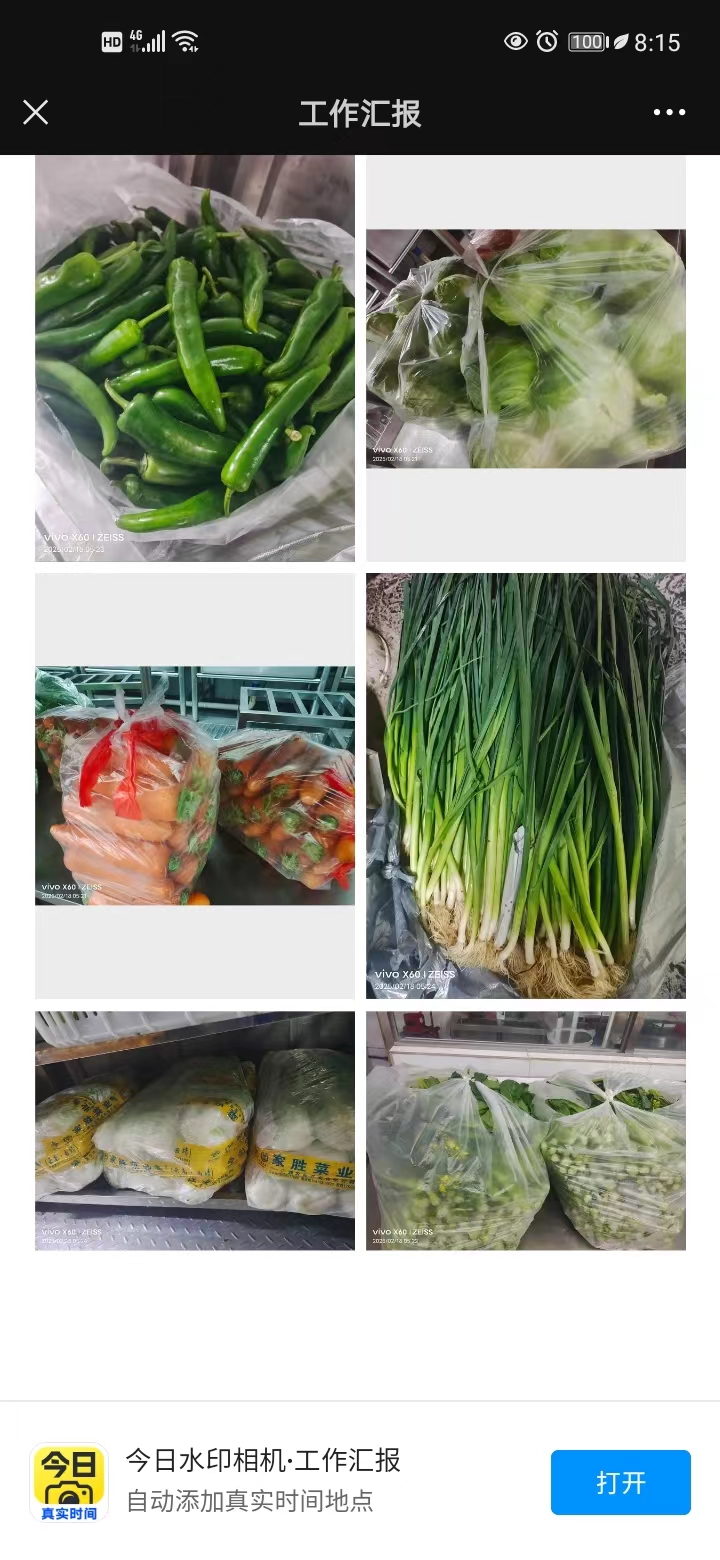Screen dimensions: 720x1560
Task: View the photo of green vegetables in clear bags
Action: pyautogui.click(x=526, y=1130)
